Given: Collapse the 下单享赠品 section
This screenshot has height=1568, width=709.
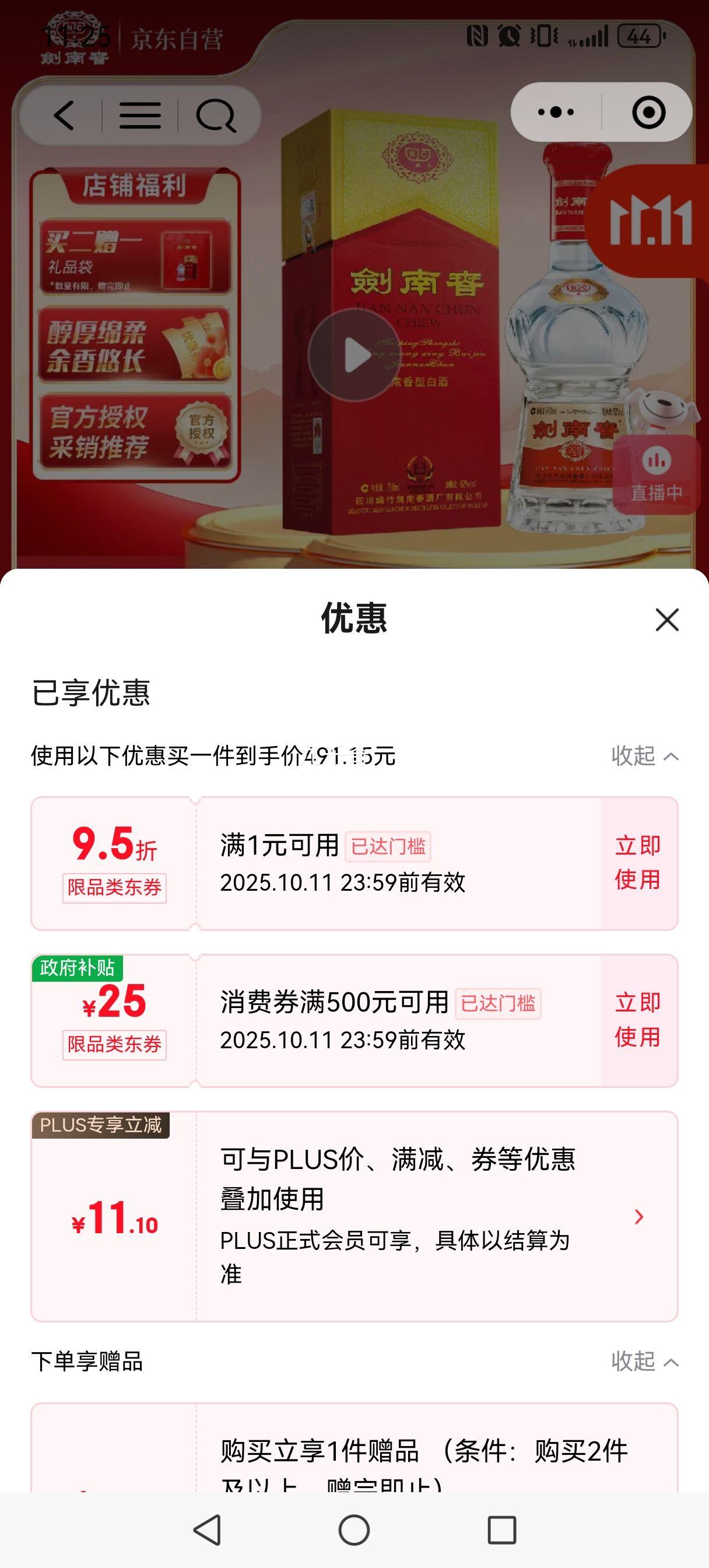Looking at the screenshot, I should click(x=644, y=1361).
